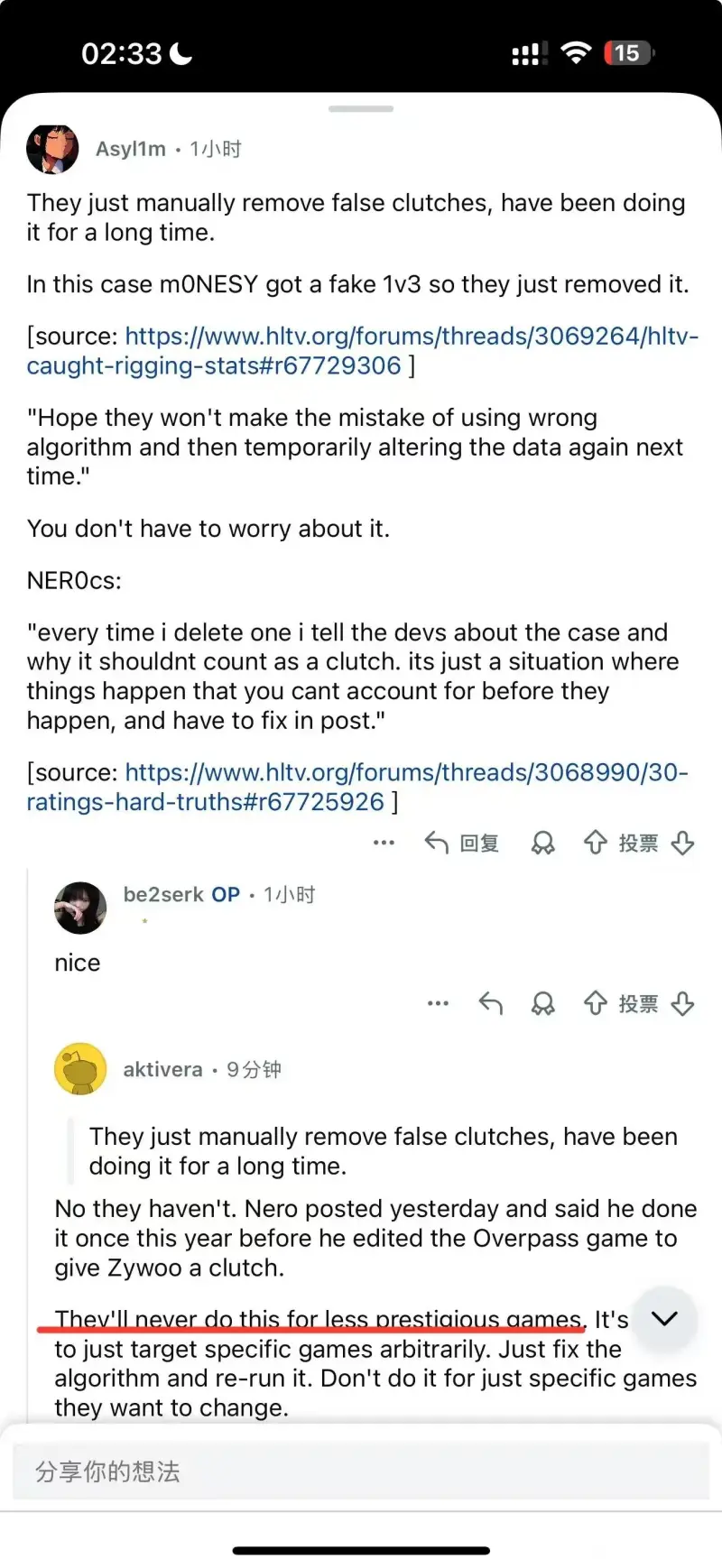
Task: Open the 30-ratings-hard-truths forum link
Action: click(x=356, y=787)
